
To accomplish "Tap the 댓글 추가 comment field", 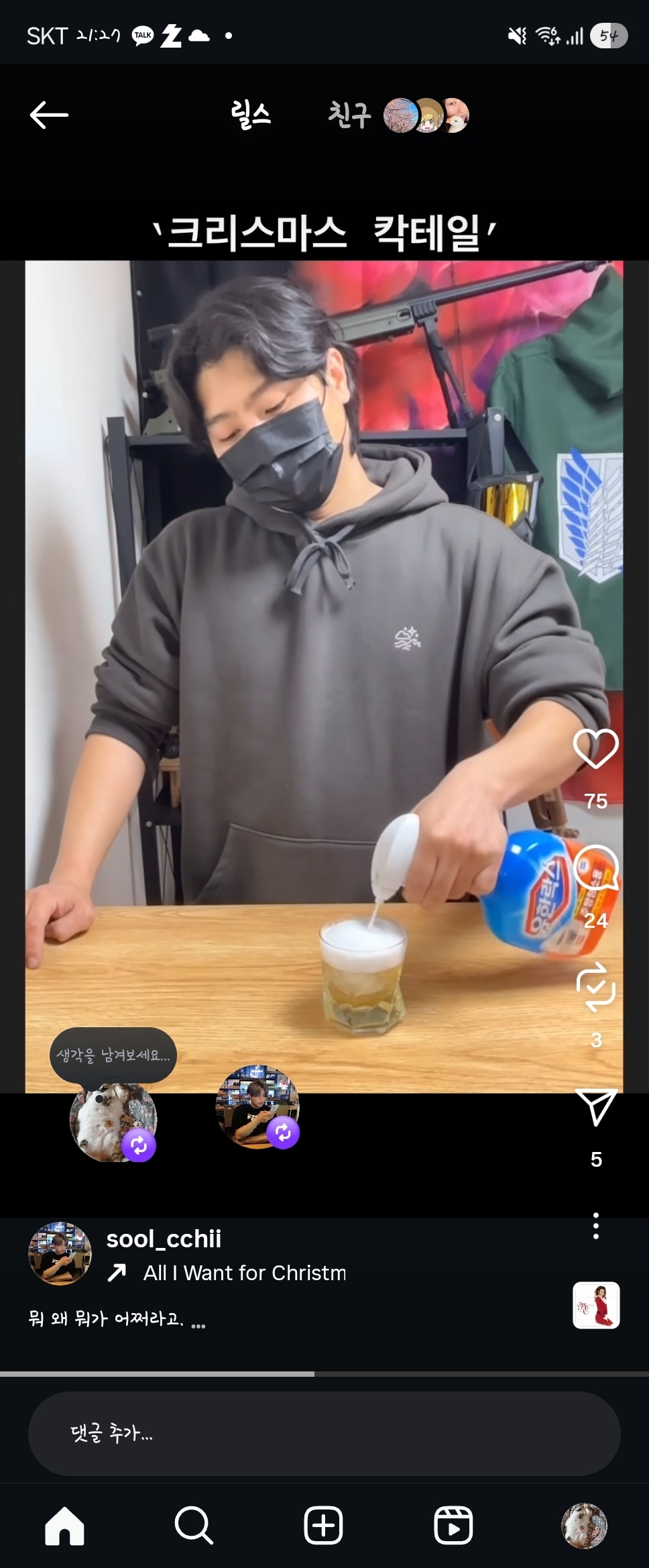I will click(324, 1433).
